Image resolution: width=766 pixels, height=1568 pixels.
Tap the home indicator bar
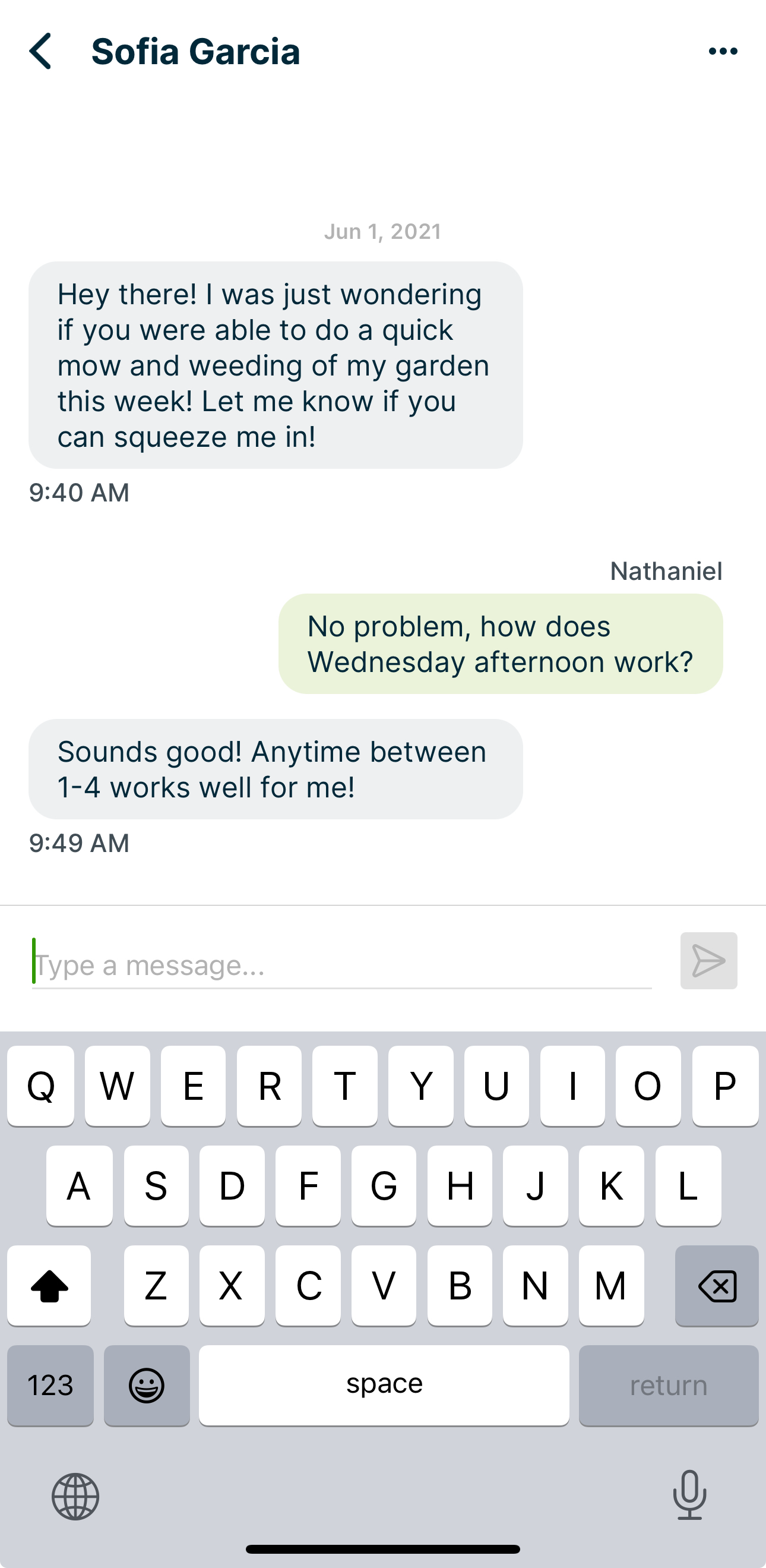pos(382,1549)
